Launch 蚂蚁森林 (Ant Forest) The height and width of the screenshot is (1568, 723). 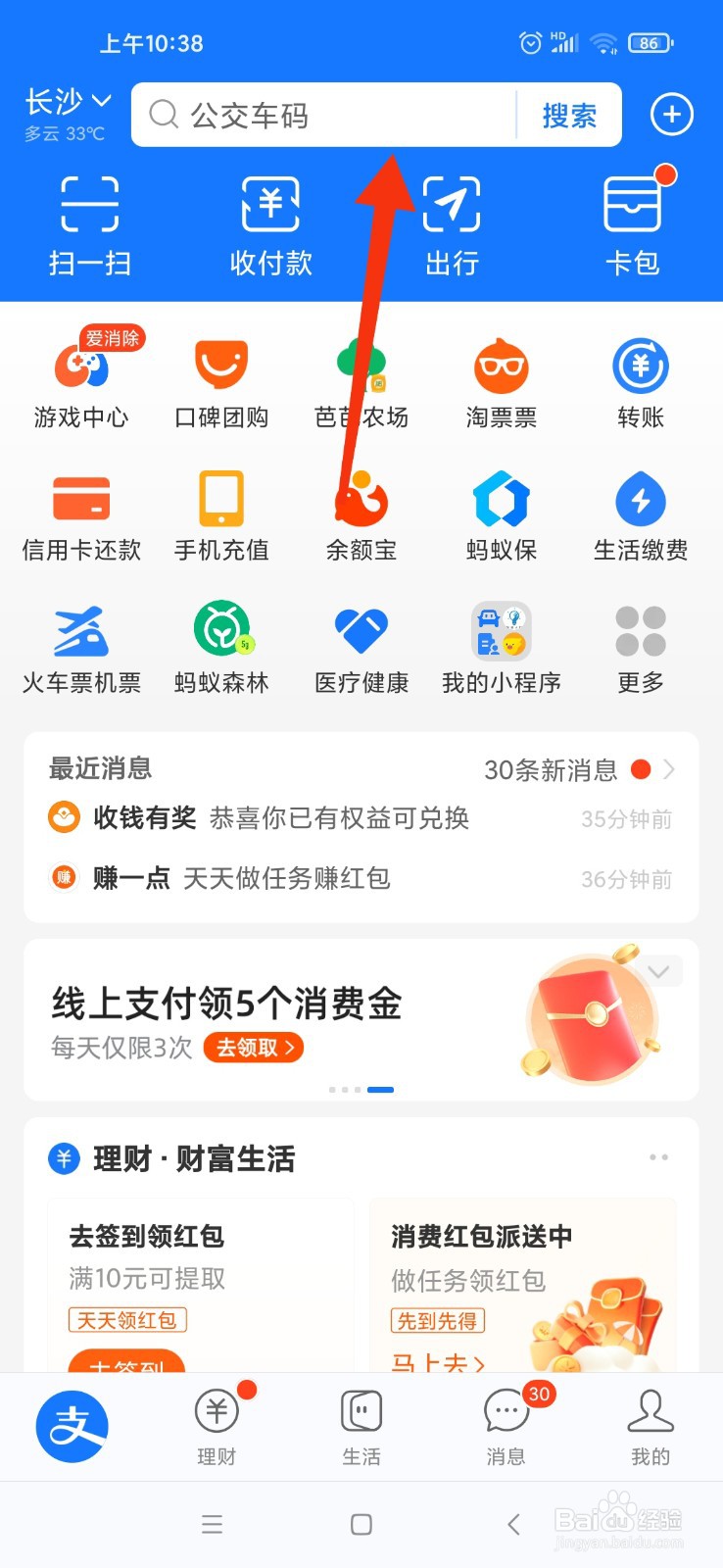(220, 642)
